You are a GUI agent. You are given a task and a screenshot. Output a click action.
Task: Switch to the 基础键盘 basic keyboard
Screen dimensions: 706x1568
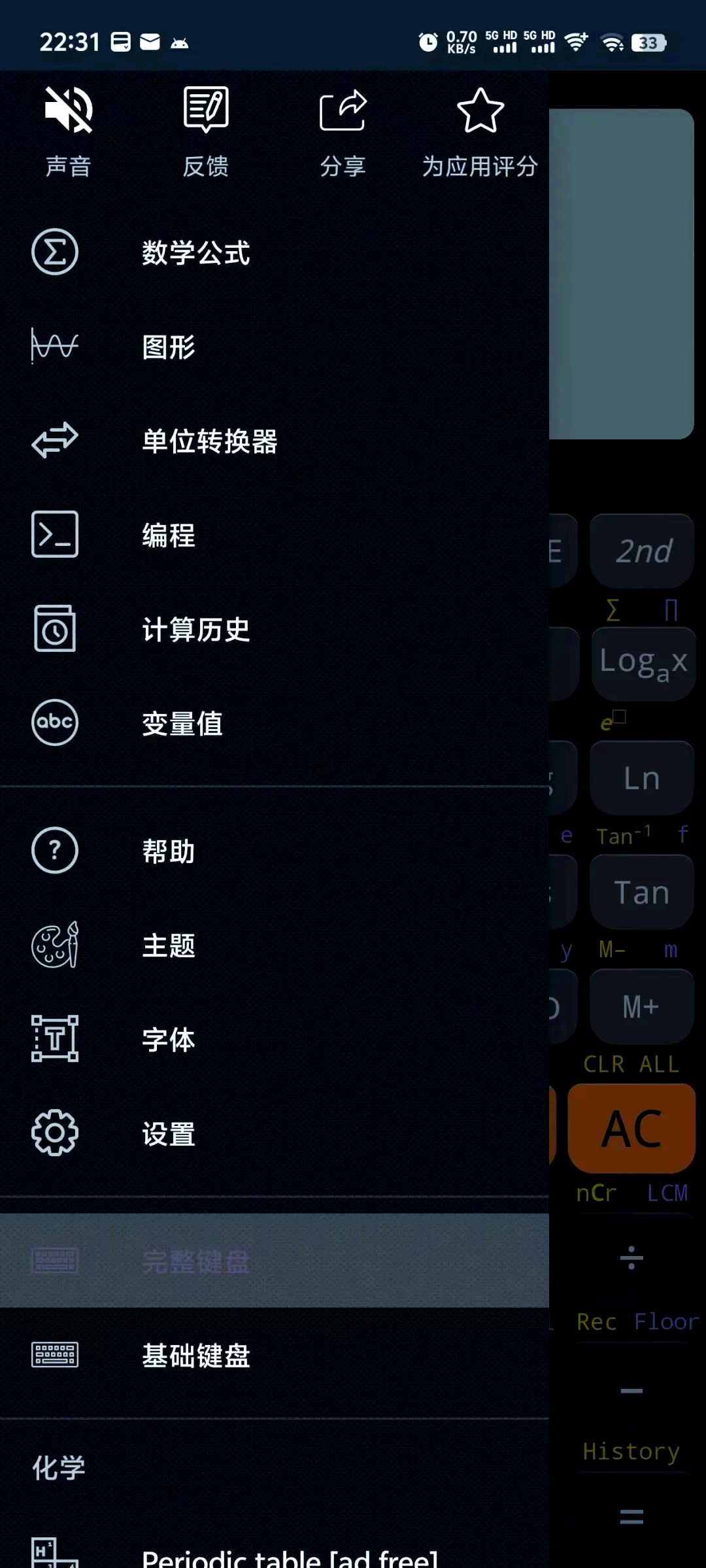point(196,1355)
